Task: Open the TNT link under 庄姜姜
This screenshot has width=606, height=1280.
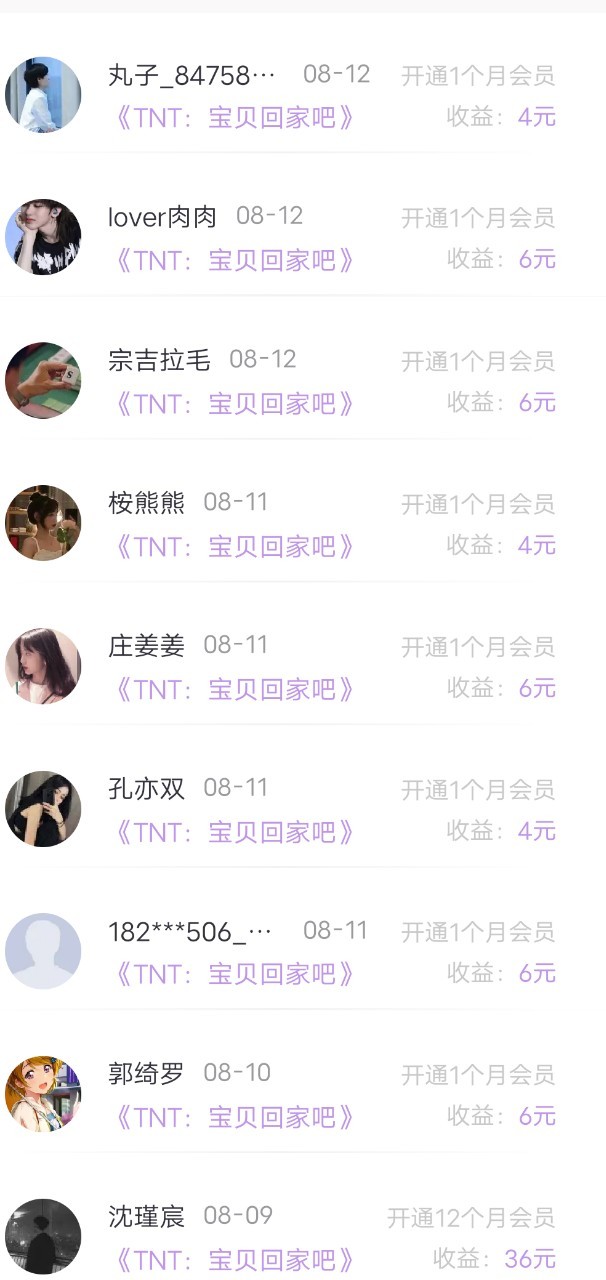Action: 234,690
